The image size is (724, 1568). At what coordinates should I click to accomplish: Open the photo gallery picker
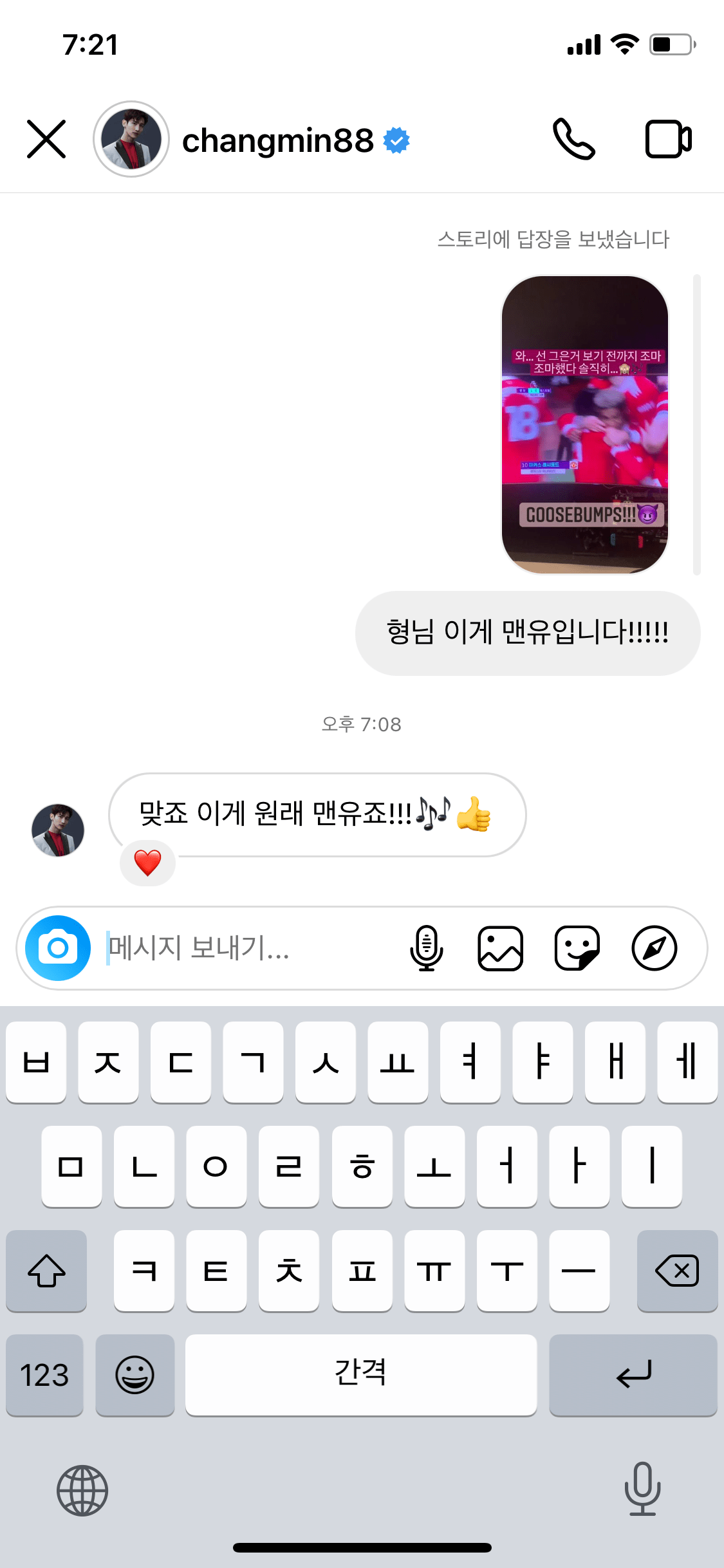(x=501, y=948)
